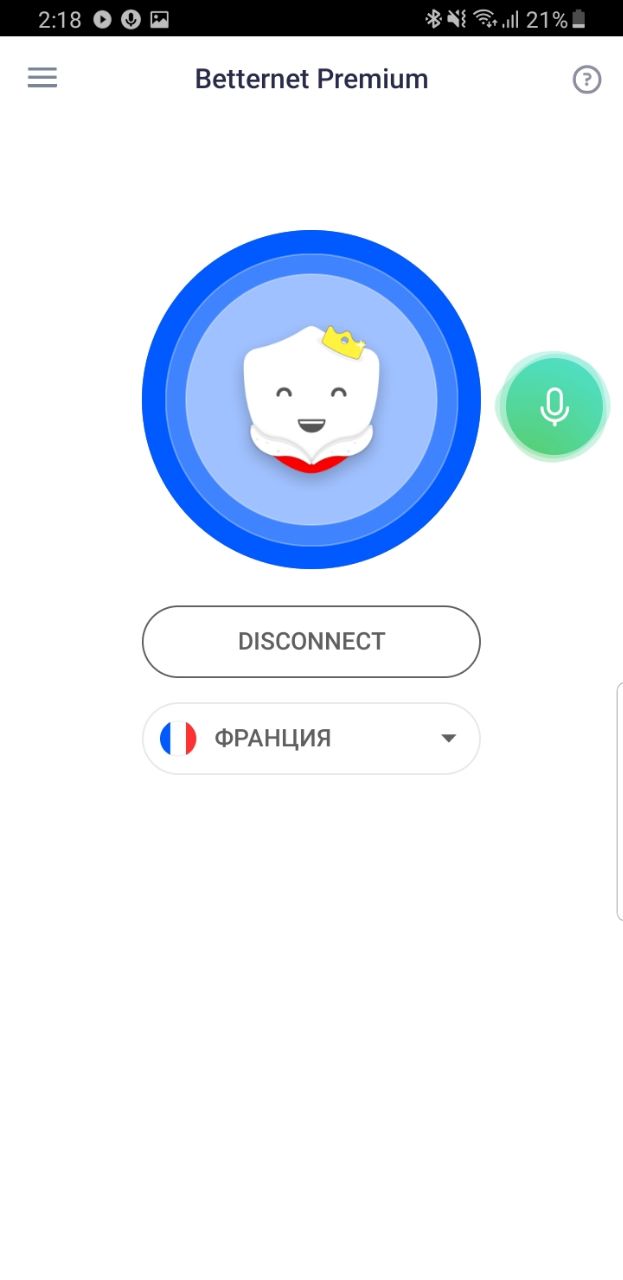Open the hamburger drawer menu
The width and height of the screenshot is (623, 1280).
coord(42,78)
